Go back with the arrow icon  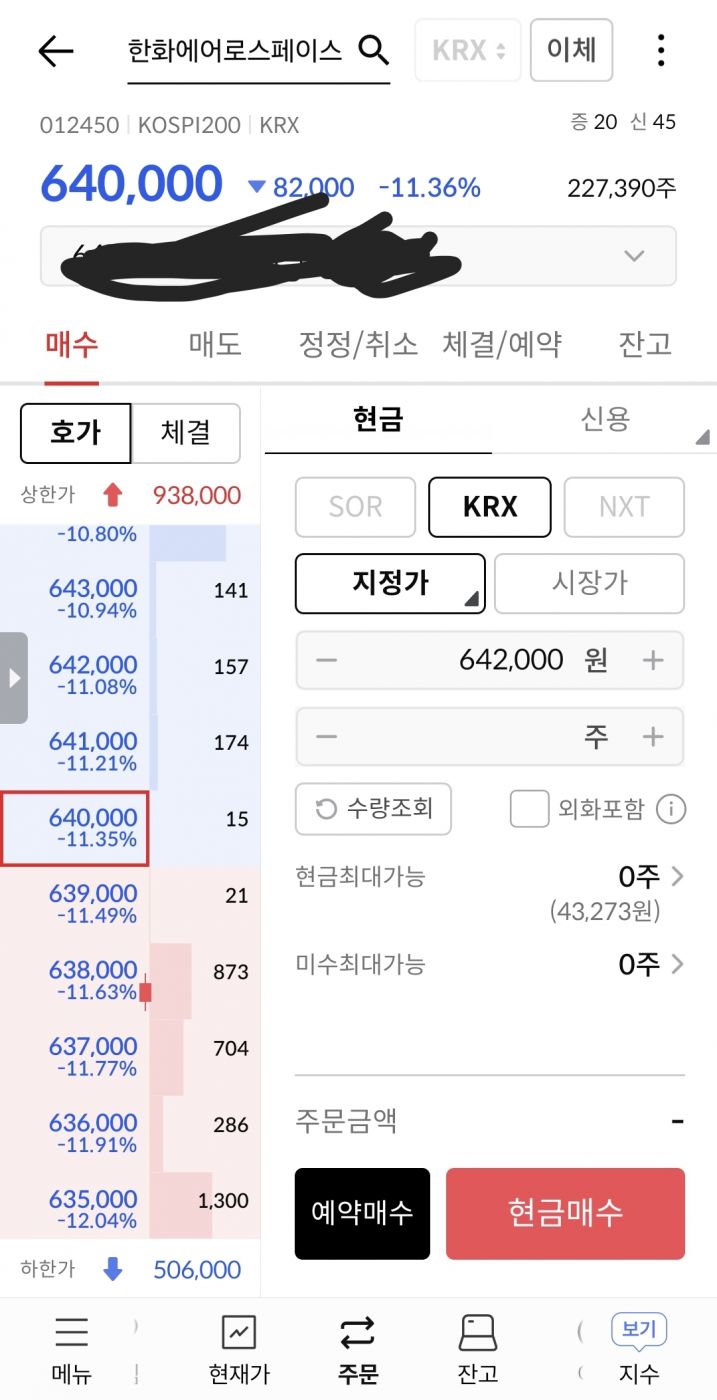click(56, 51)
